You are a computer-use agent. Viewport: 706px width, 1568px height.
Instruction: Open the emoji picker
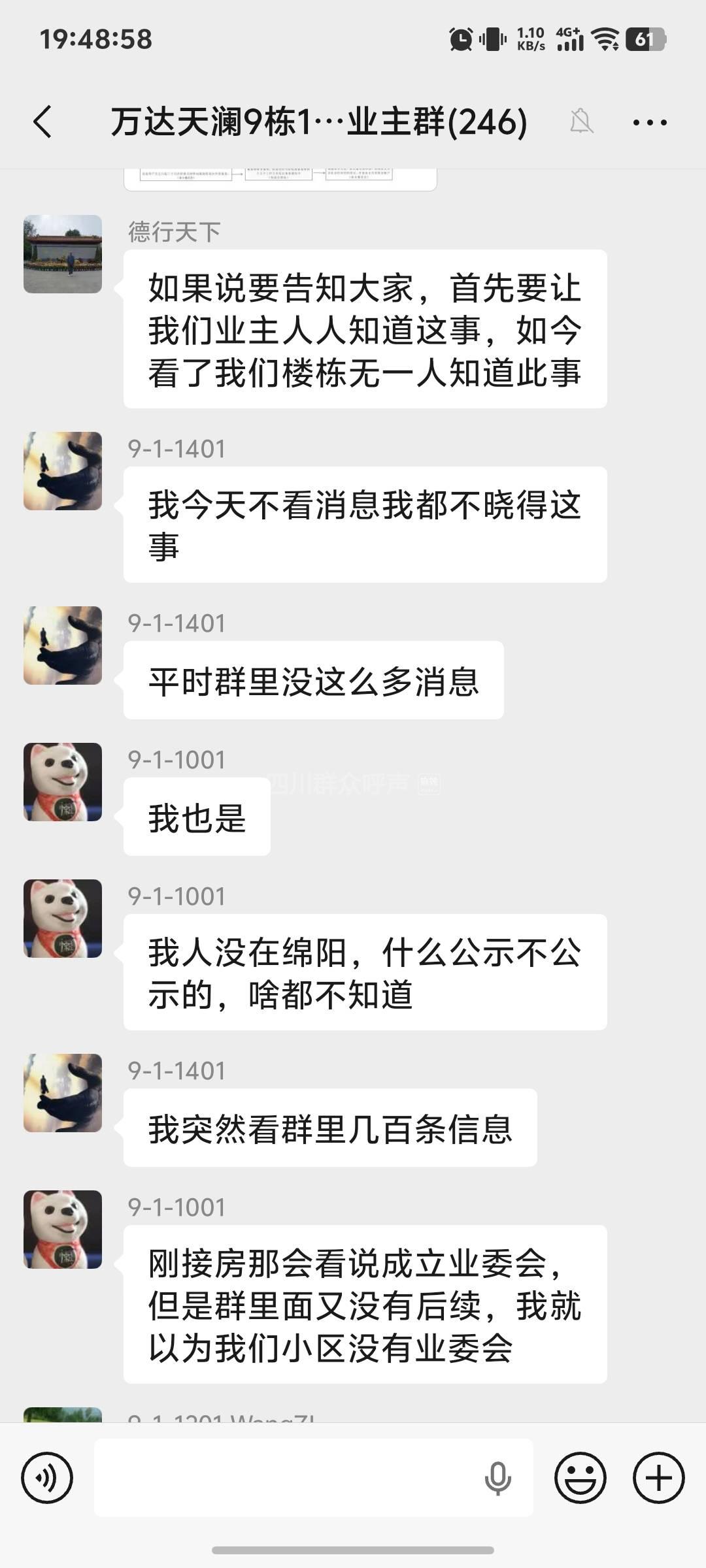(580, 1477)
